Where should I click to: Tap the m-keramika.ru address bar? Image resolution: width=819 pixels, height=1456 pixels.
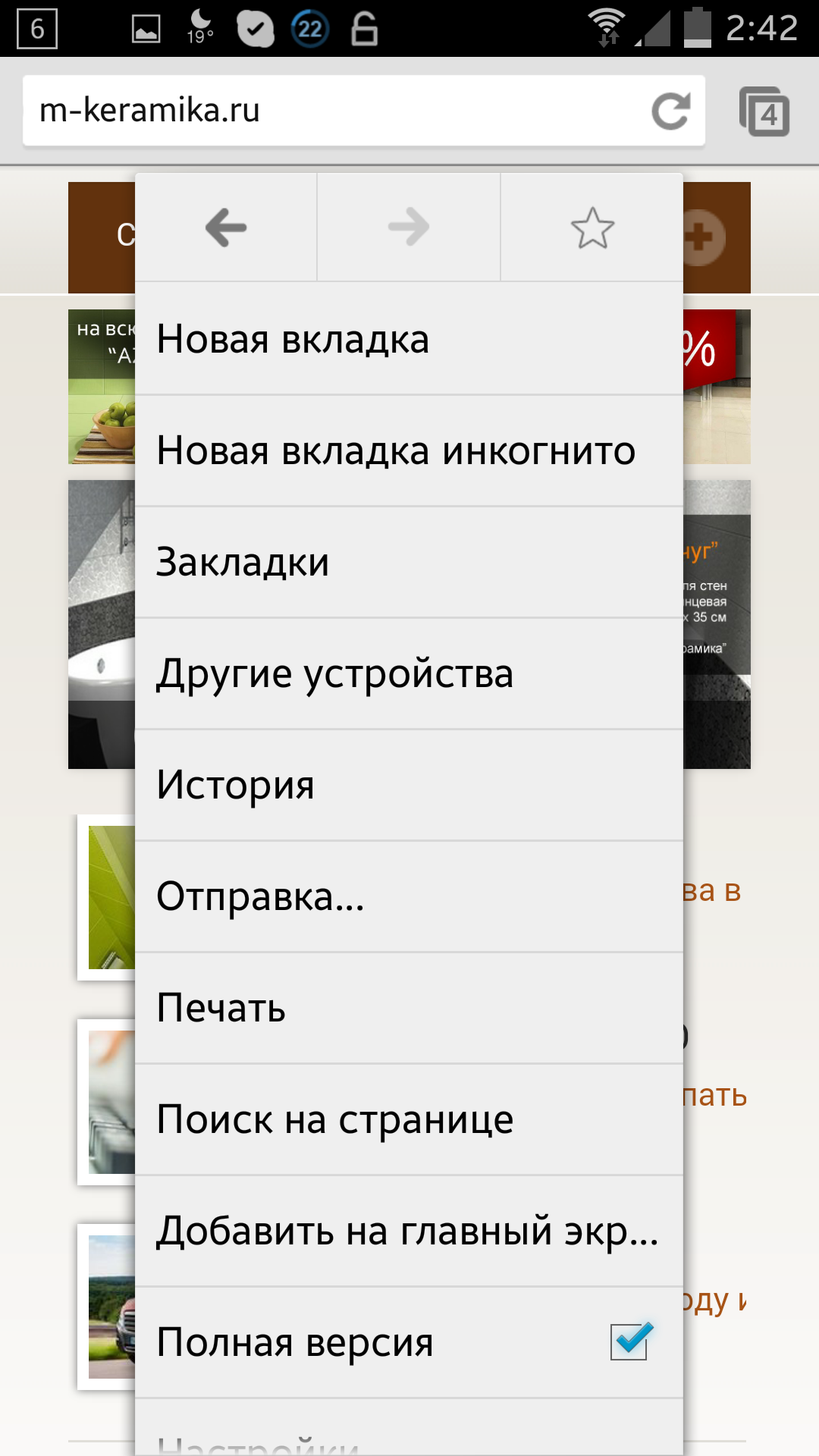tap(334, 111)
